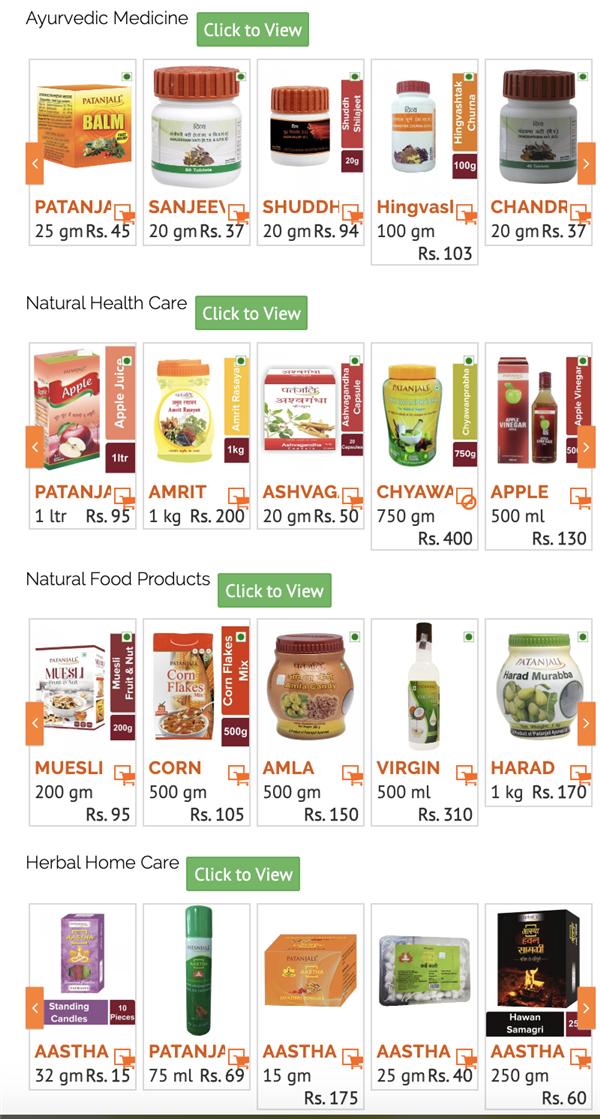The width and height of the screenshot is (600, 1119).
Task: Show next items in Ayurvedic Medicine carousel
Action: [586, 163]
